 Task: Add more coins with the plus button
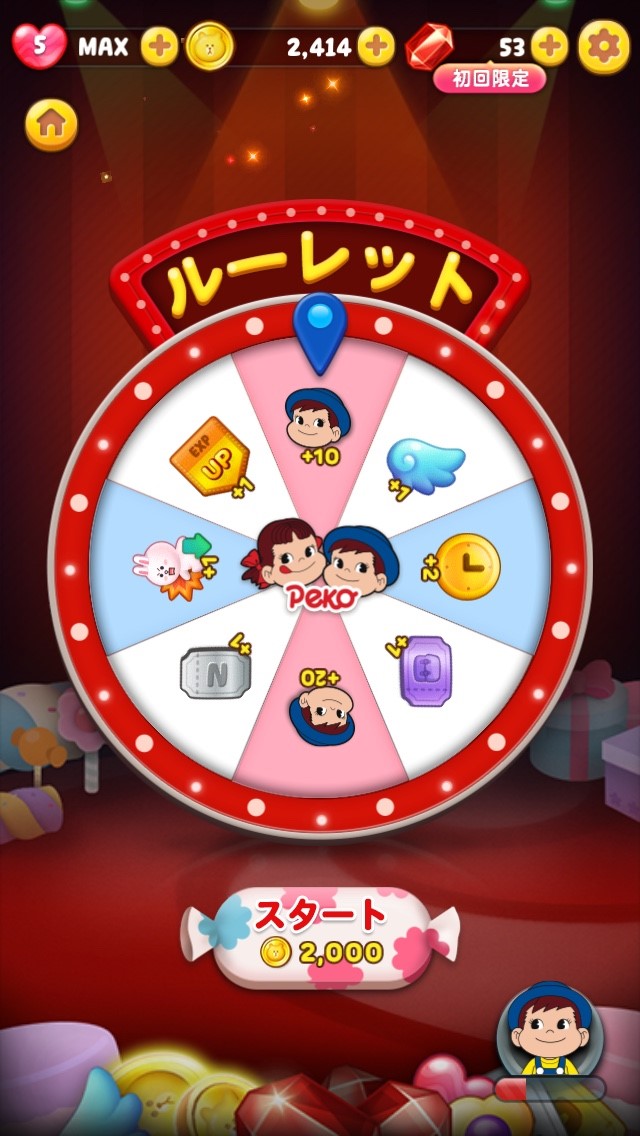(x=376, y=46)
